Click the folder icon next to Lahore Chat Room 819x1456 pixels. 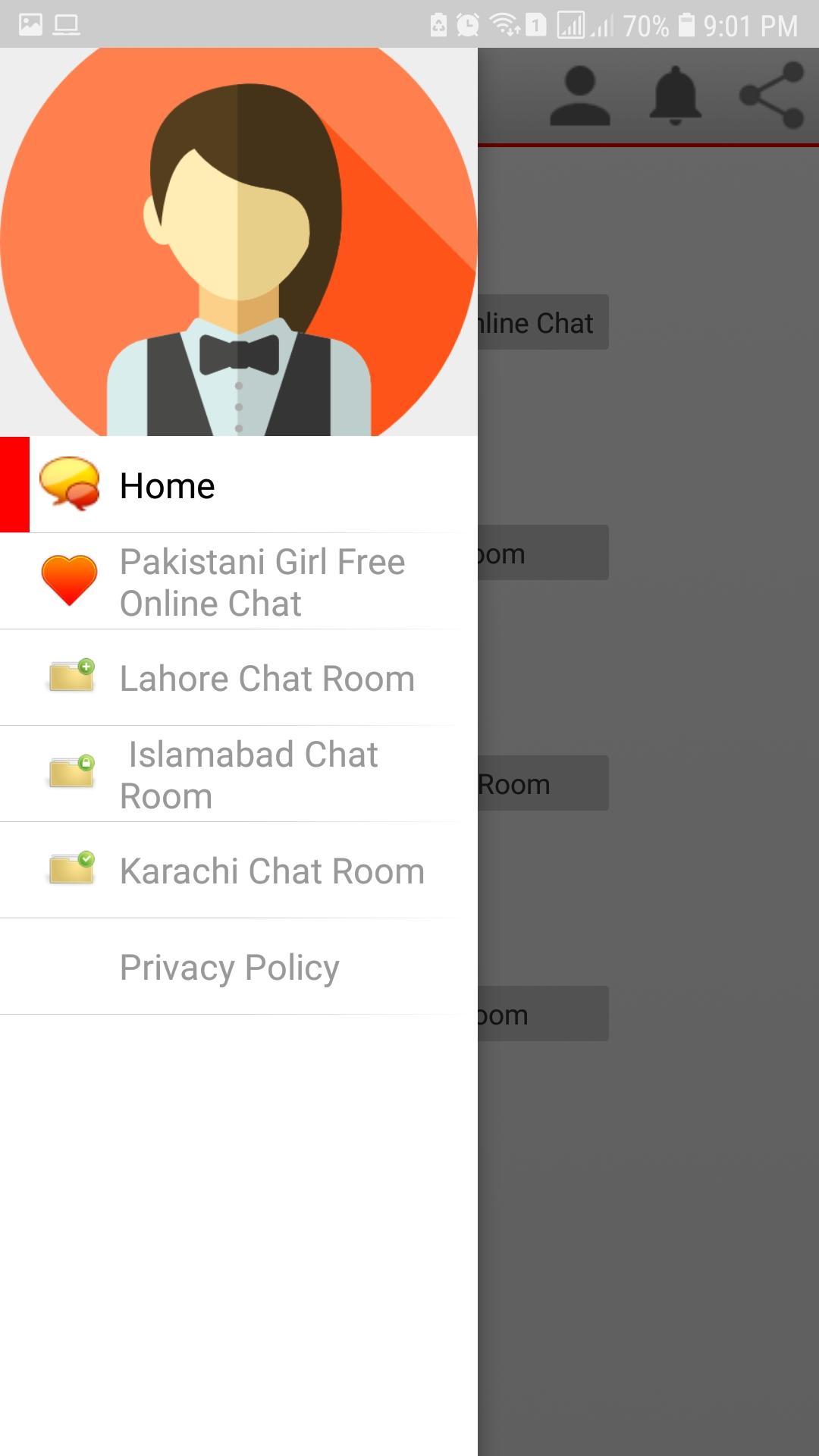tap(71, 677)
